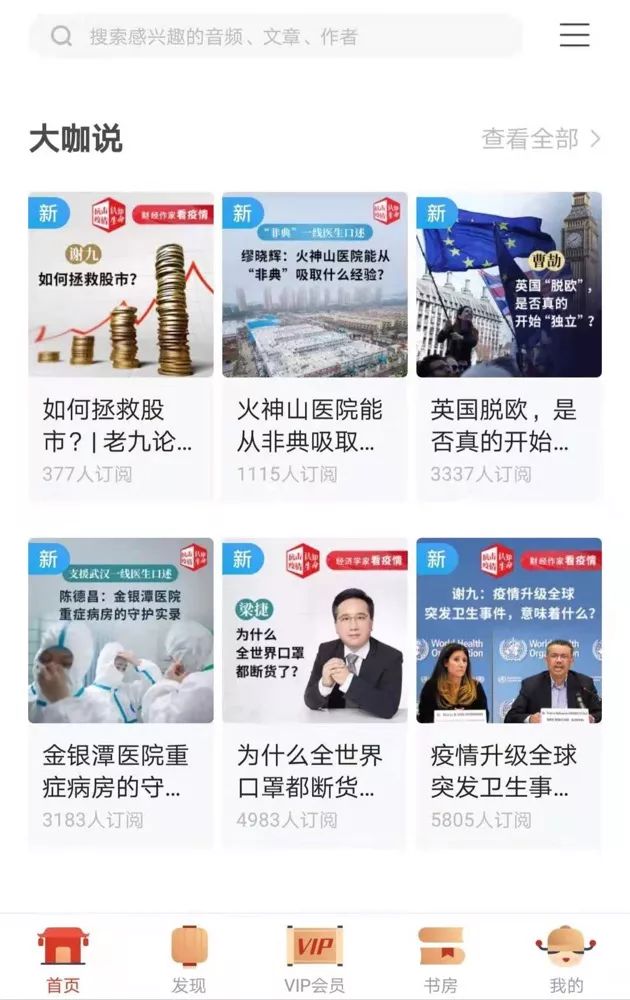Image resolution: width=630 pixels, height=1000 pixels.
Task: Open the 我的 profile tab
Action: coord(566,958)
